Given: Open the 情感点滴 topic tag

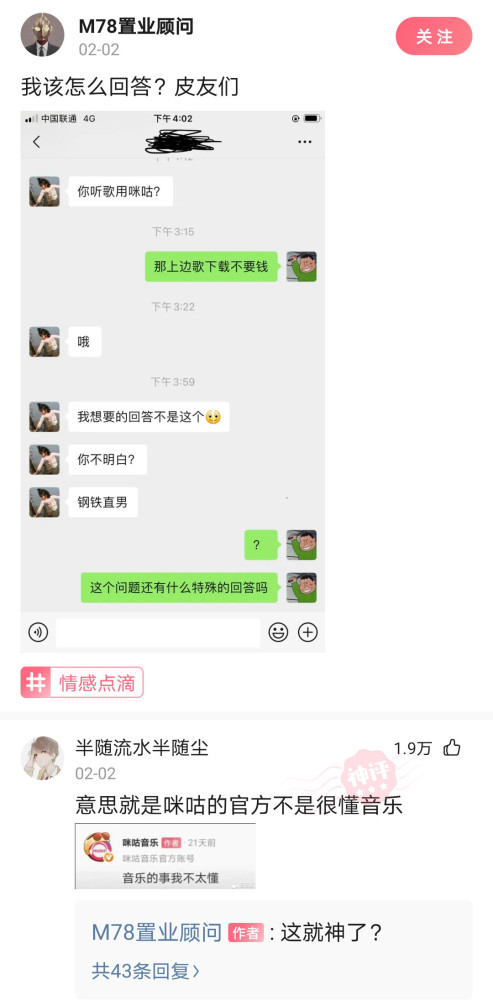Looking at the screenshot, I should (82, 682).
